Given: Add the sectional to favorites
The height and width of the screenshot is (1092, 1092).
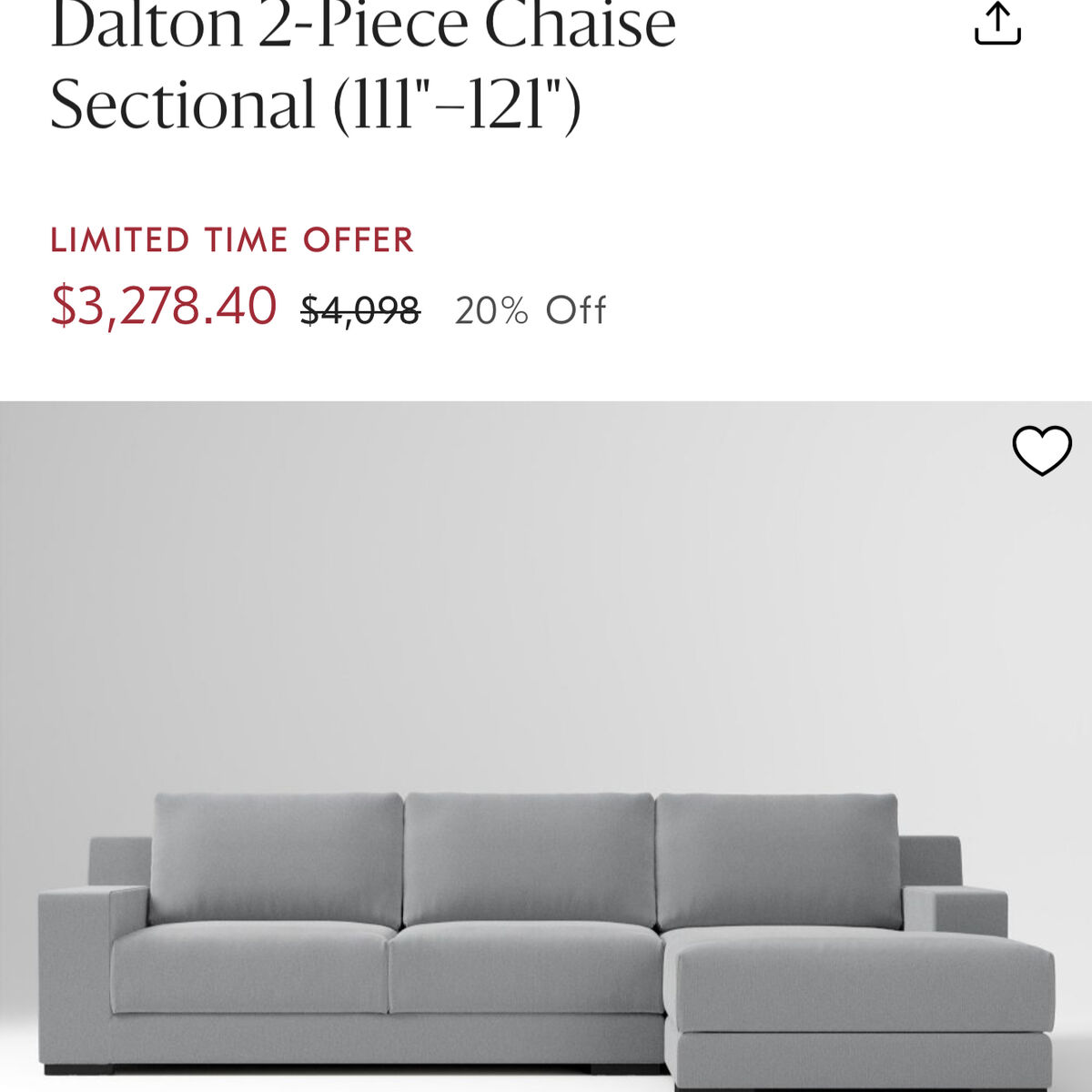Looking at the screenshot, I should click(x=1042, y=450).
